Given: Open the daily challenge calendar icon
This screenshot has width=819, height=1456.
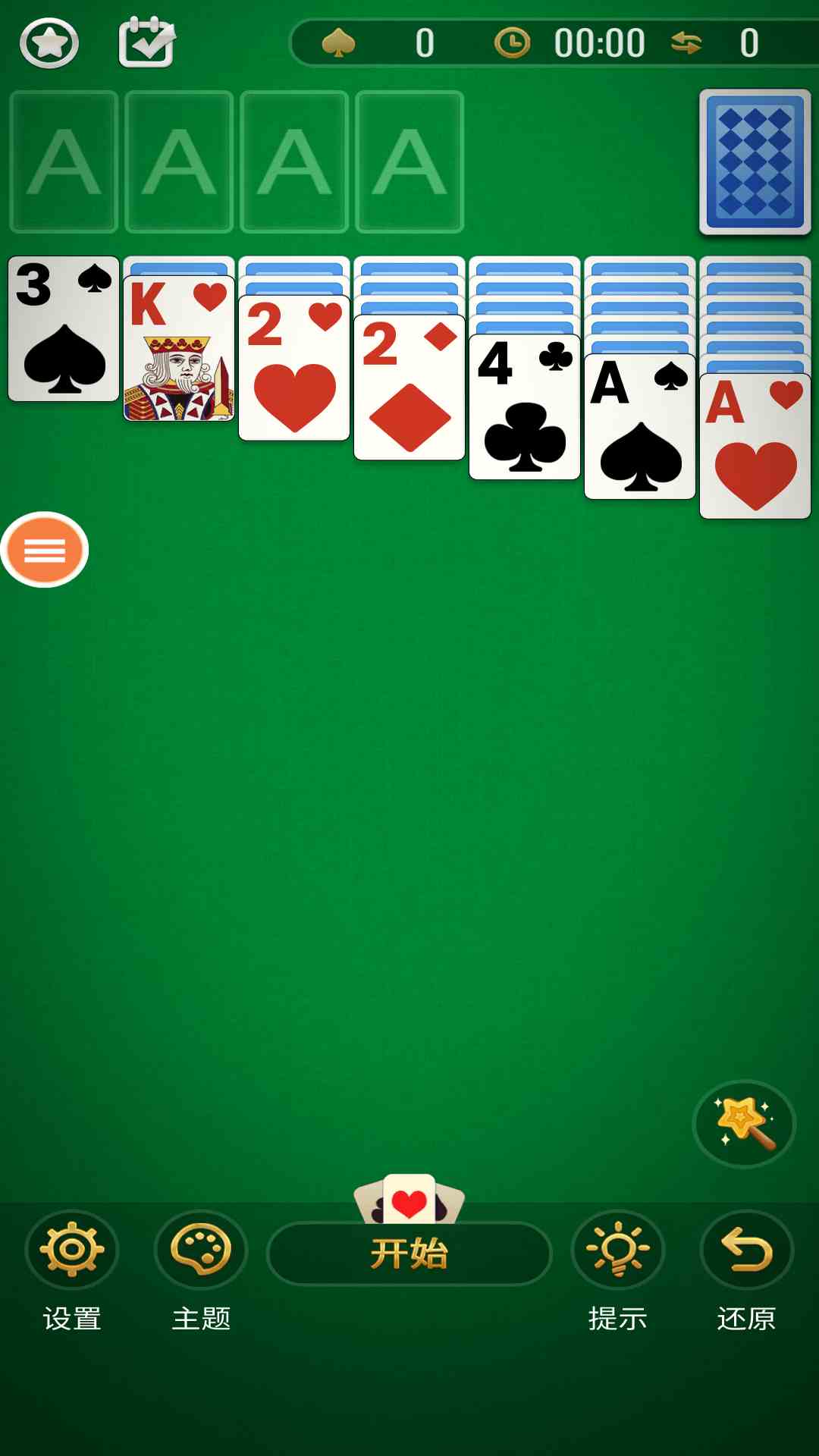Looking at the screenshot, I should pos(147,42).
